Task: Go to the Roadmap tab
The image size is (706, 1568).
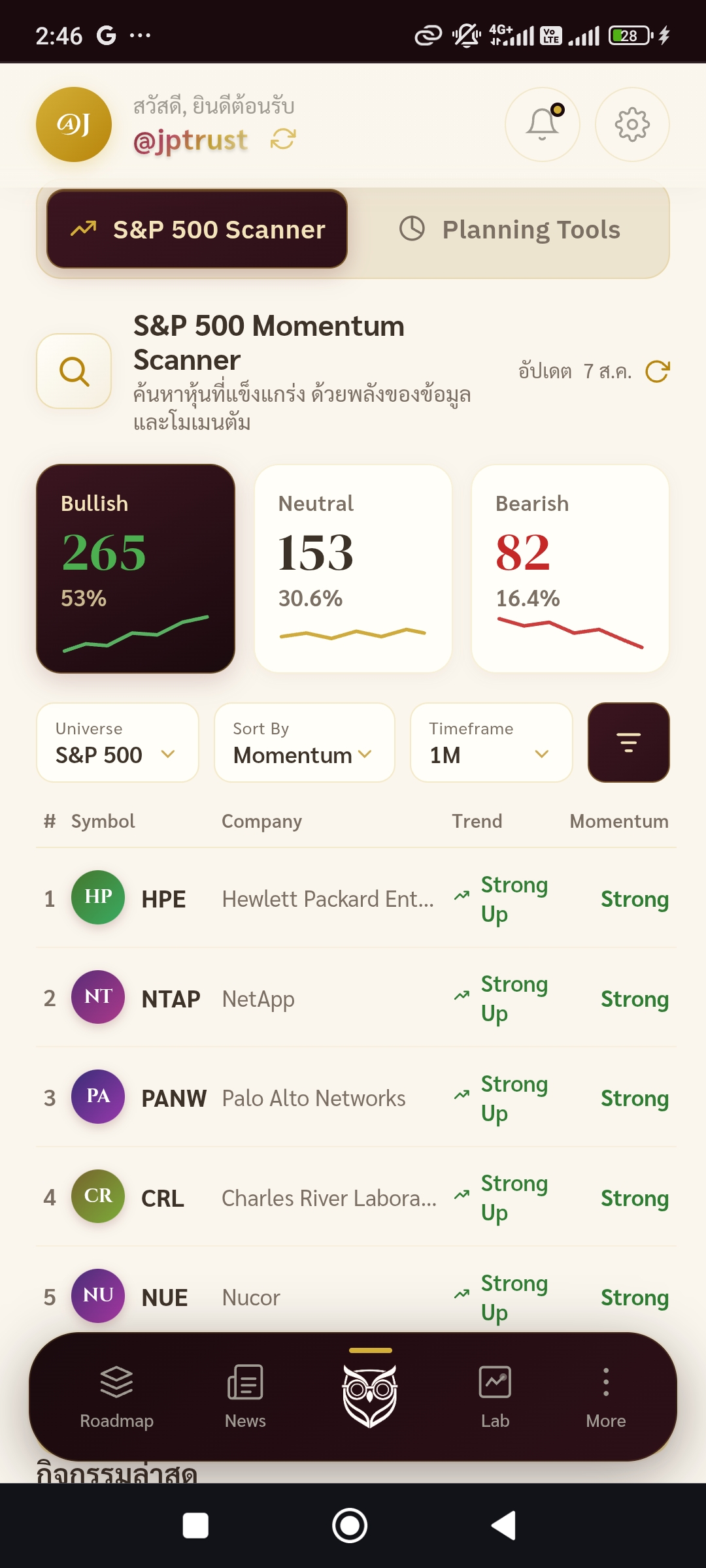Action: [116, 1397]
